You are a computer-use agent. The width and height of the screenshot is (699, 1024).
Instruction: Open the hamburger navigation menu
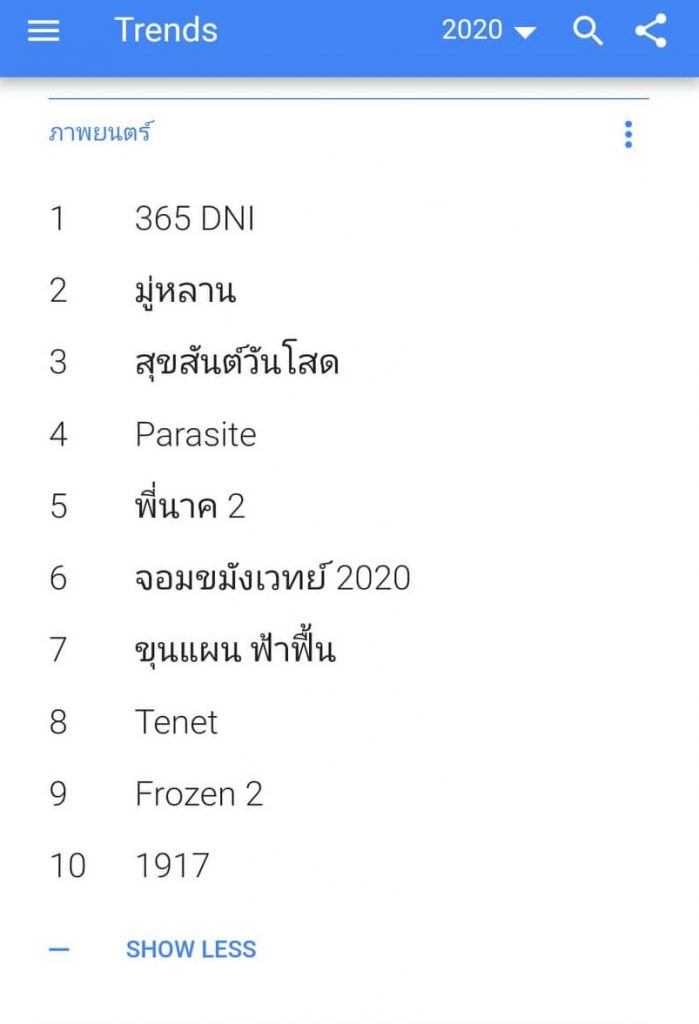[43, 31]
